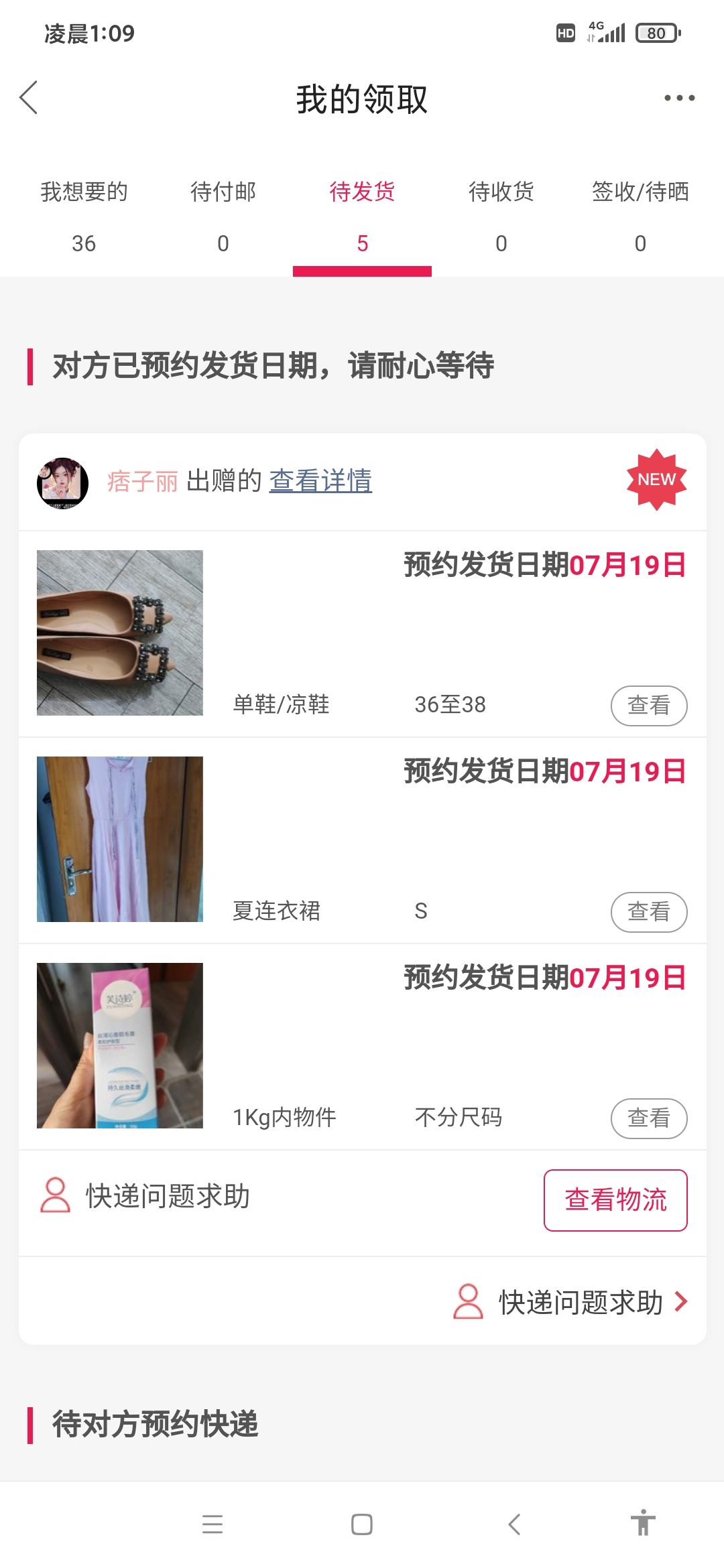Screen dimensions: 724x1568
Task: Select the 待发货 tab
Action: click(362, 217)
